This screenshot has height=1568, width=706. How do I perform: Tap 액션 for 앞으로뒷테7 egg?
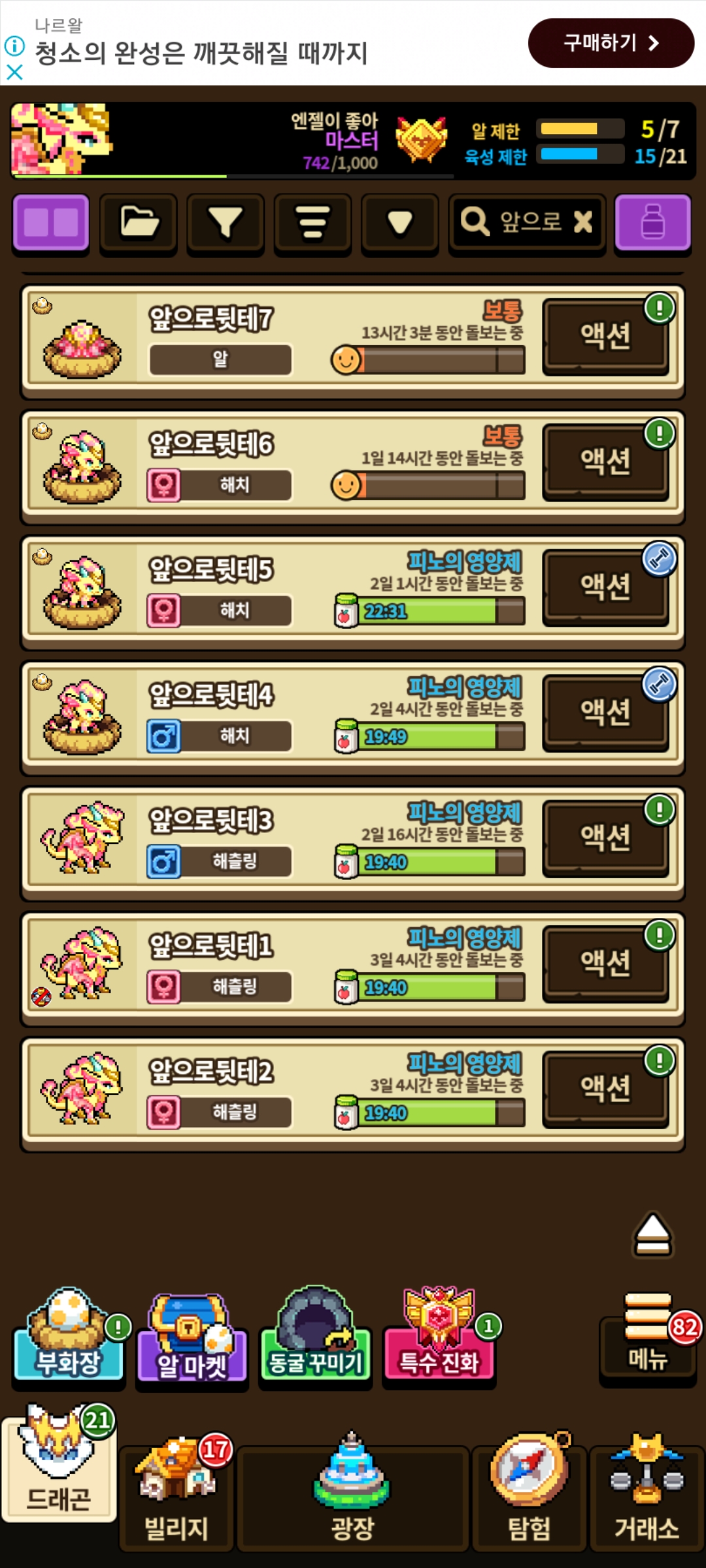[606, 336]
